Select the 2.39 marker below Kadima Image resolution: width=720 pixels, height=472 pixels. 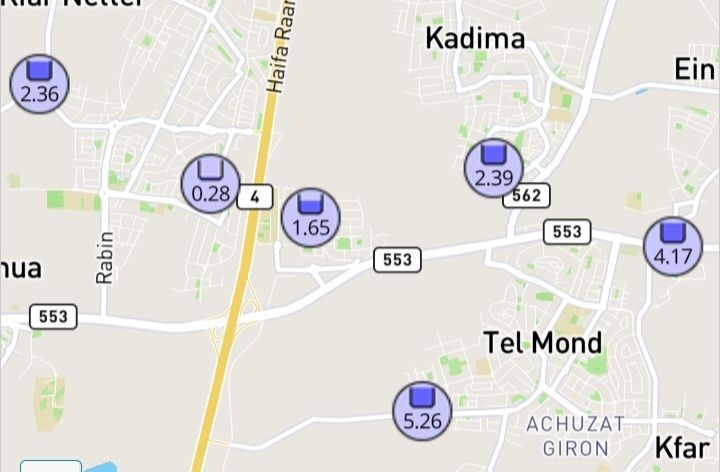(x=493, y=168)
